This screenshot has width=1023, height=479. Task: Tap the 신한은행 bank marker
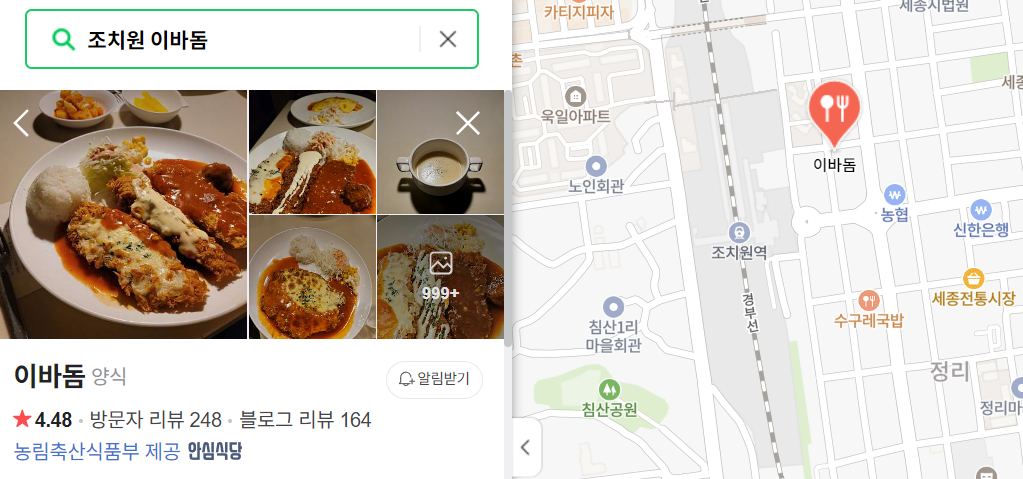pos(980,210)
